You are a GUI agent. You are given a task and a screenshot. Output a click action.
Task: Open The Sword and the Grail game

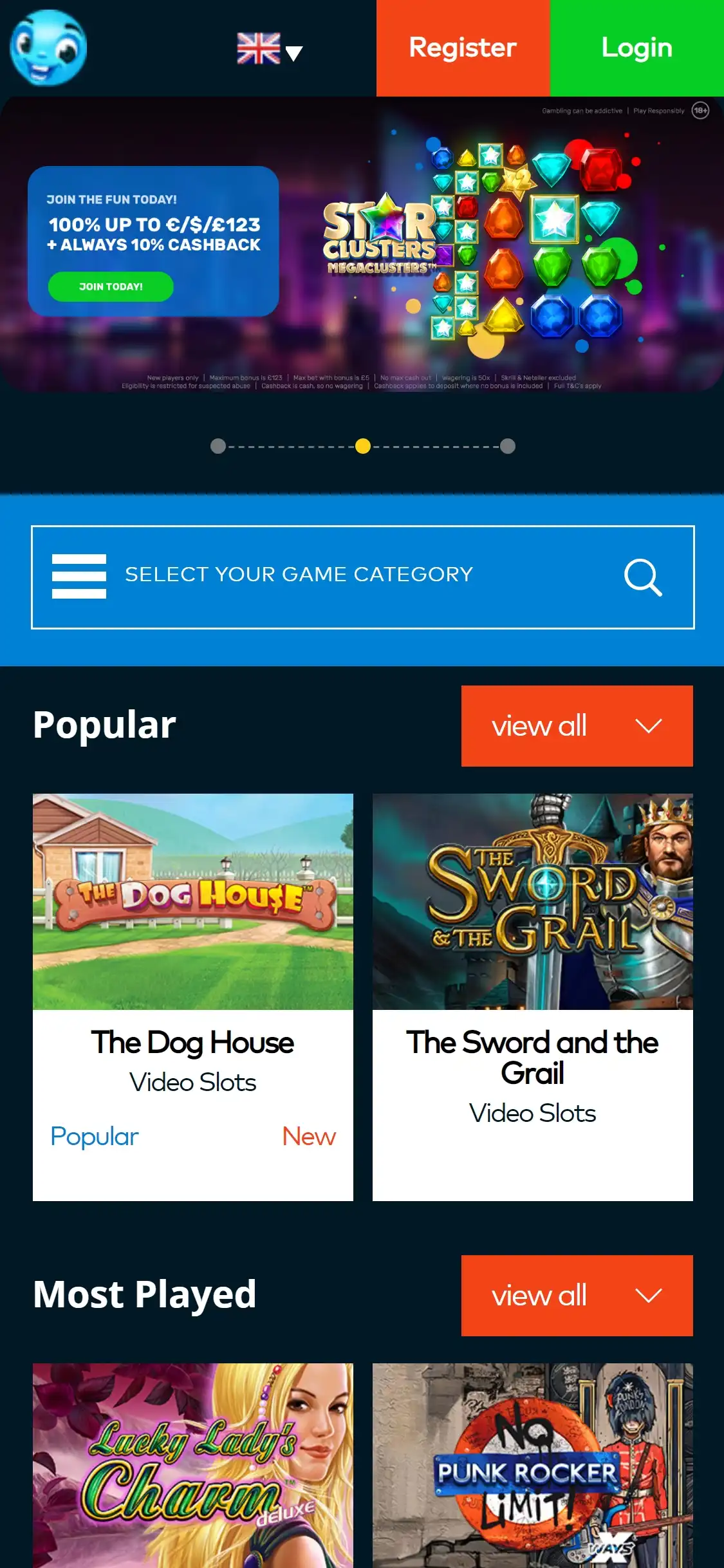pos(532,901)
